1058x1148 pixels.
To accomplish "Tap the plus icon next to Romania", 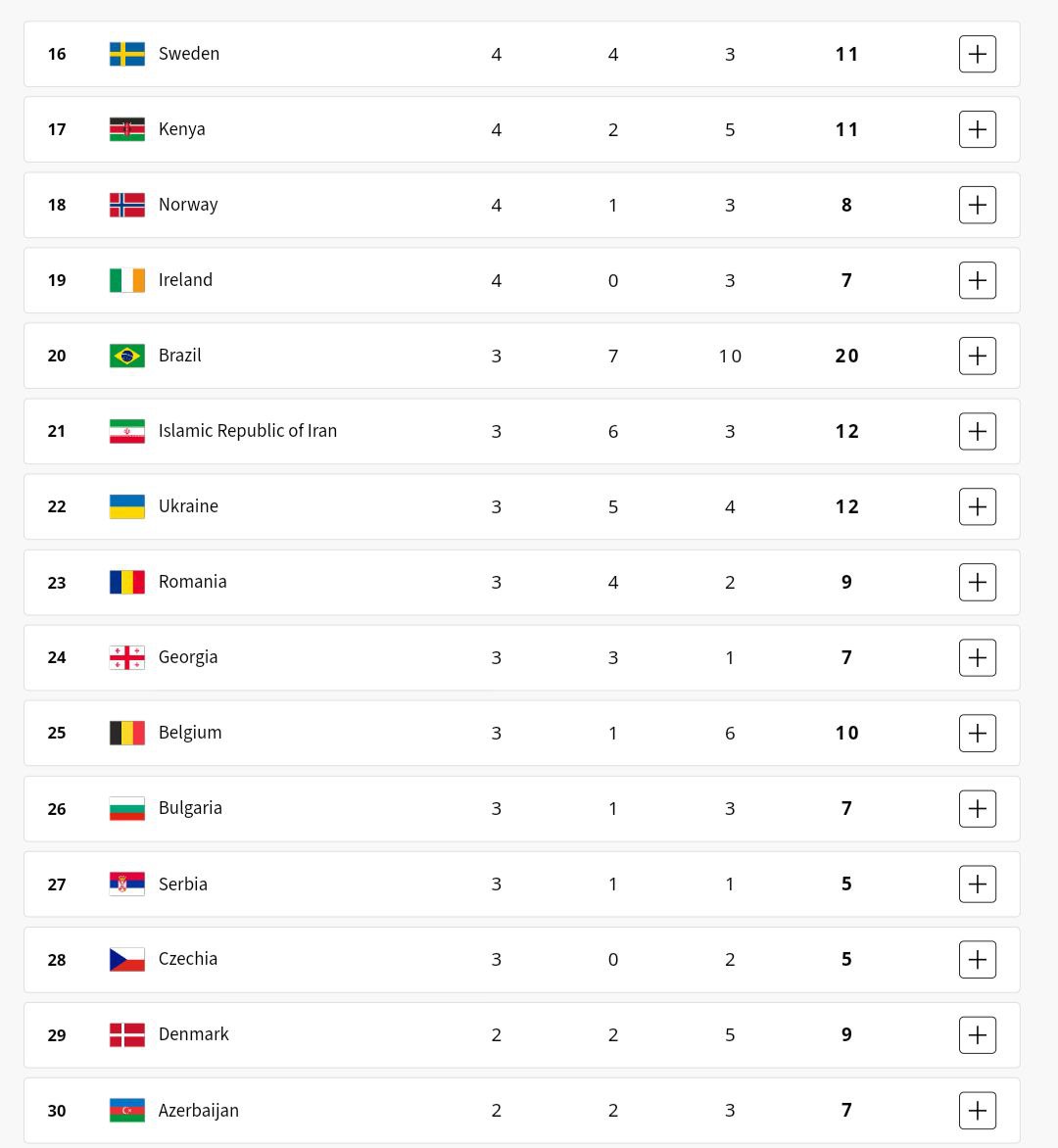I will [977, 582].
